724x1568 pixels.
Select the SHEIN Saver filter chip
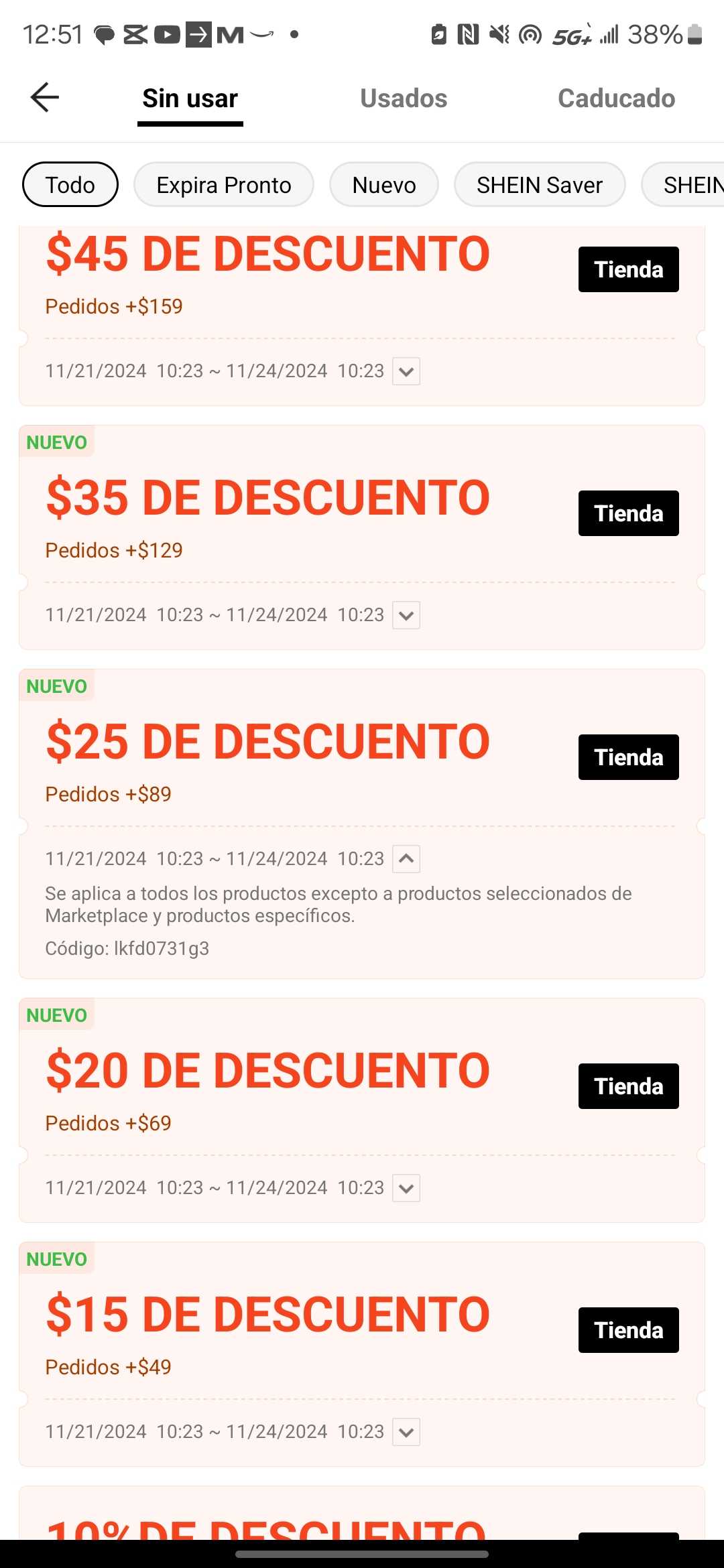(x=539, y=185)
